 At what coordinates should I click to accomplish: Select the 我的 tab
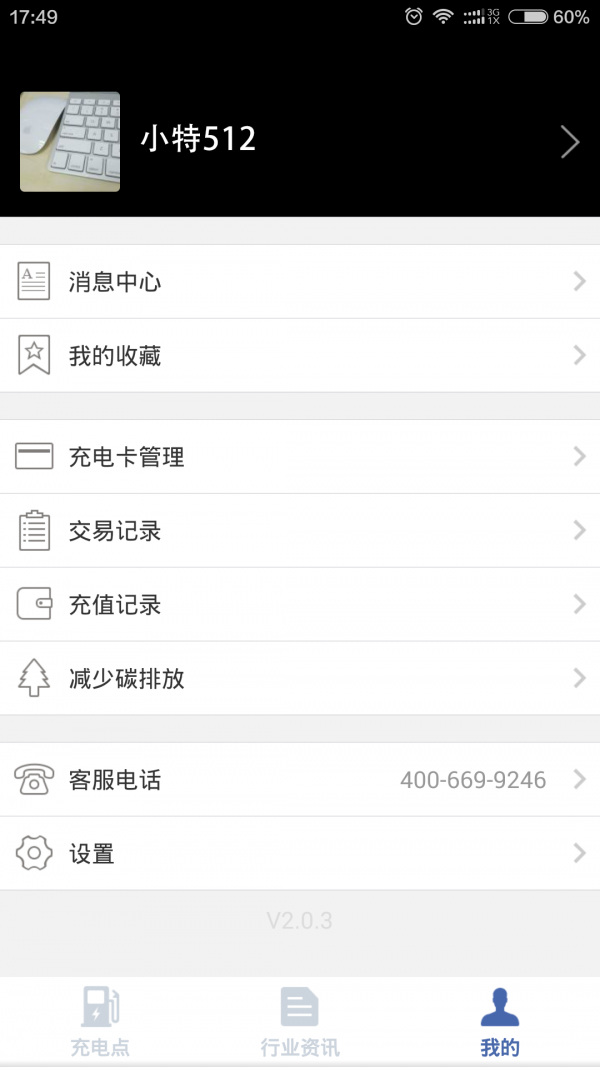pyautogui.click(x=500, y=1021)
